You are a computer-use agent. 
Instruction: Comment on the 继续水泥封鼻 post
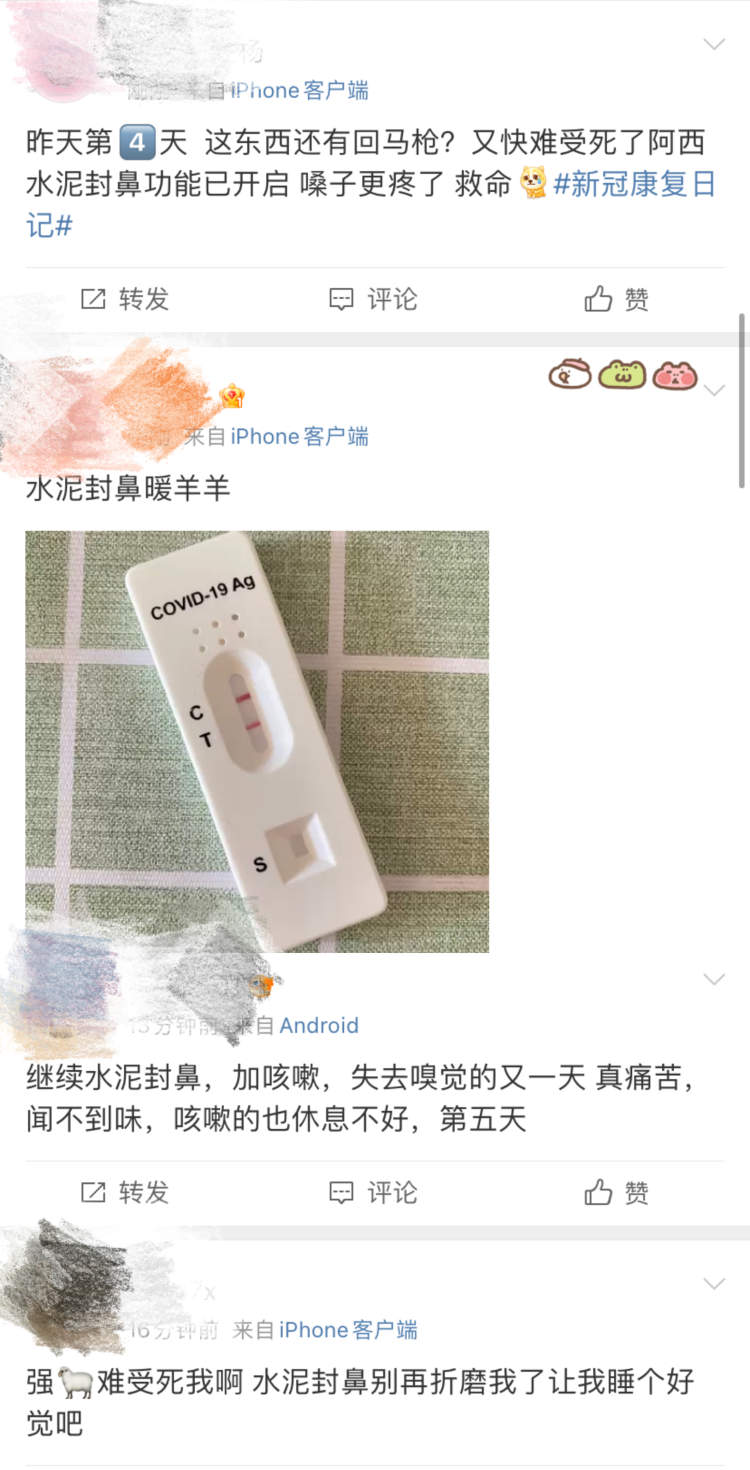click(x=374, y=1192)
